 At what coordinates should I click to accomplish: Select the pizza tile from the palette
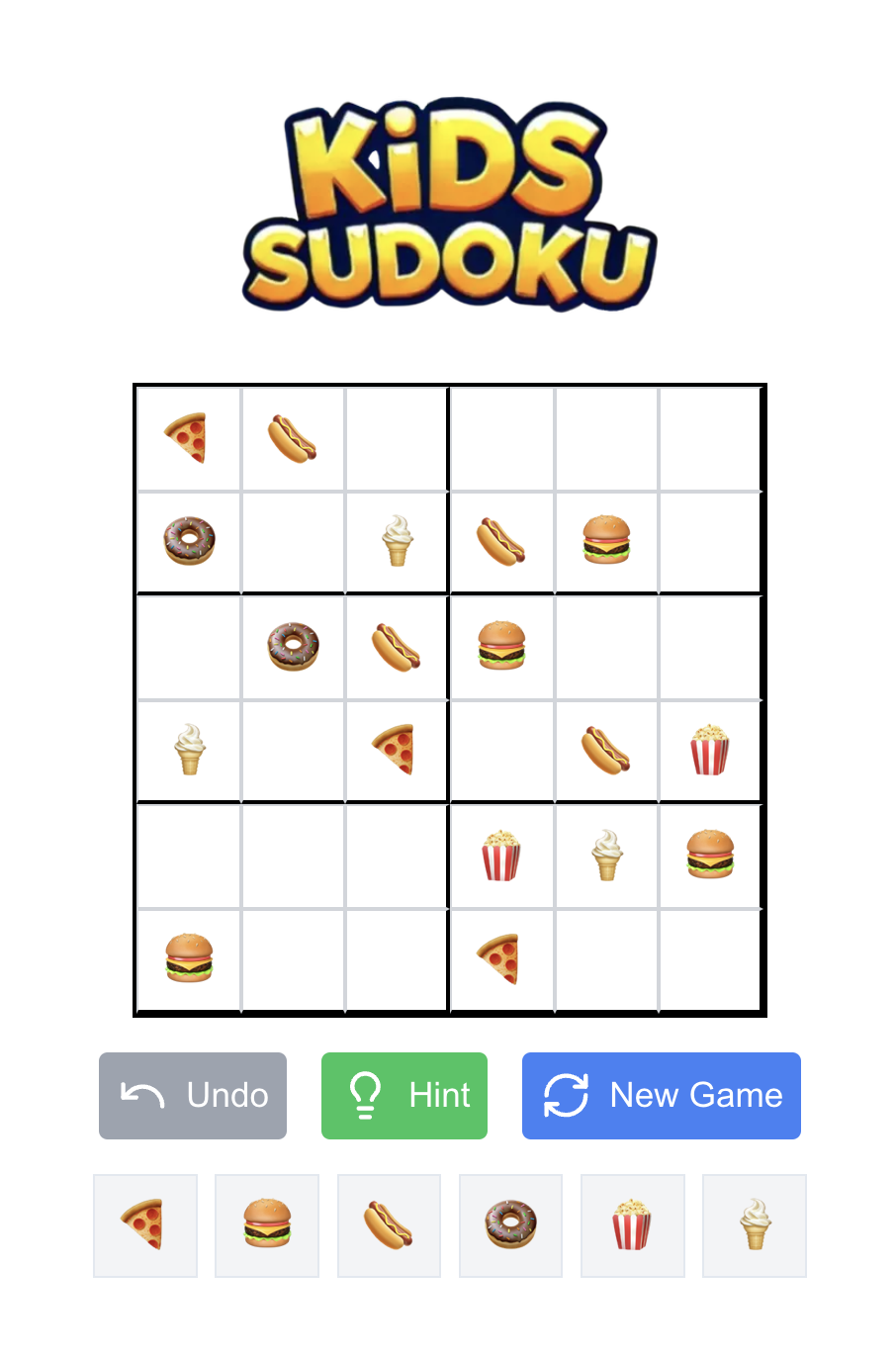tap(145, 1225)
